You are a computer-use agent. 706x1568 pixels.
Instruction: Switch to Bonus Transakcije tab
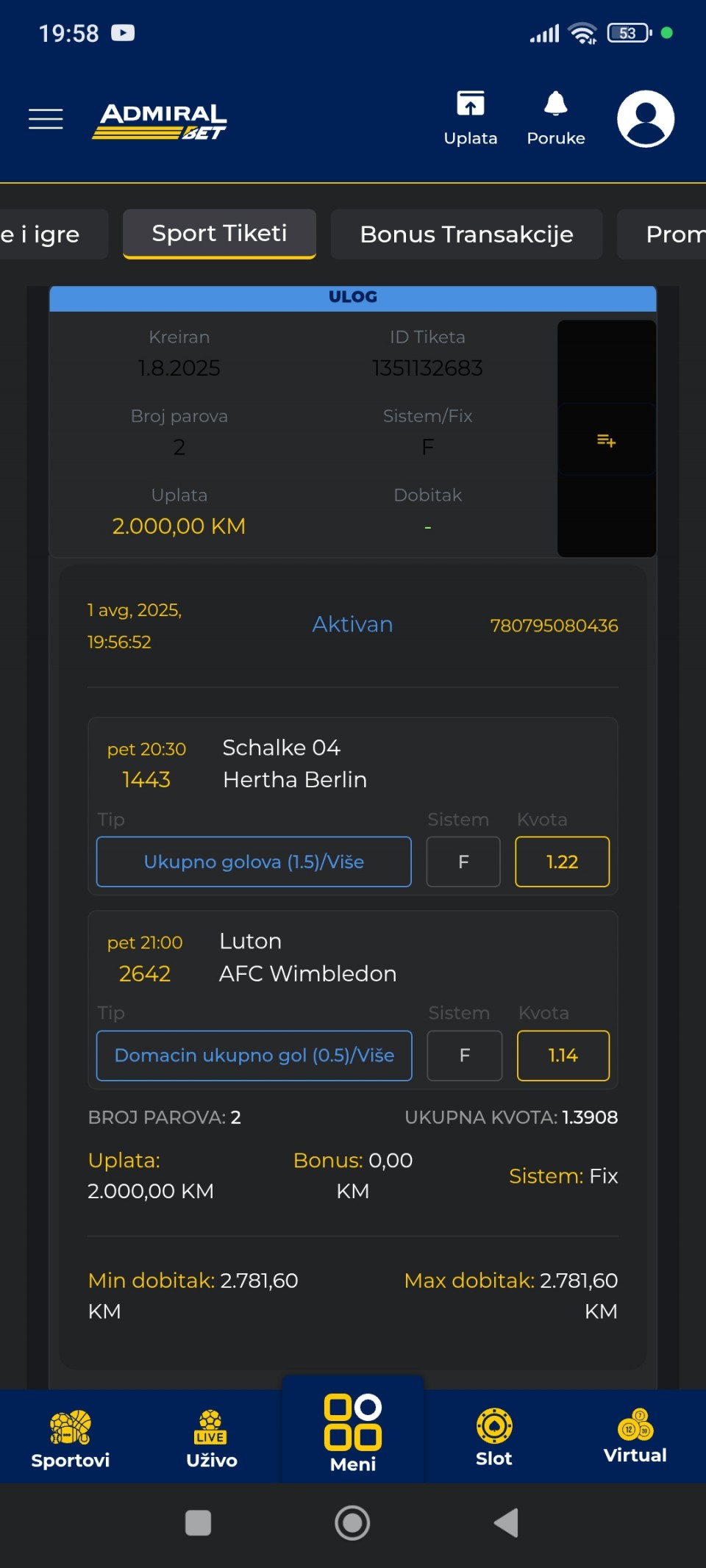click(466, 235)
